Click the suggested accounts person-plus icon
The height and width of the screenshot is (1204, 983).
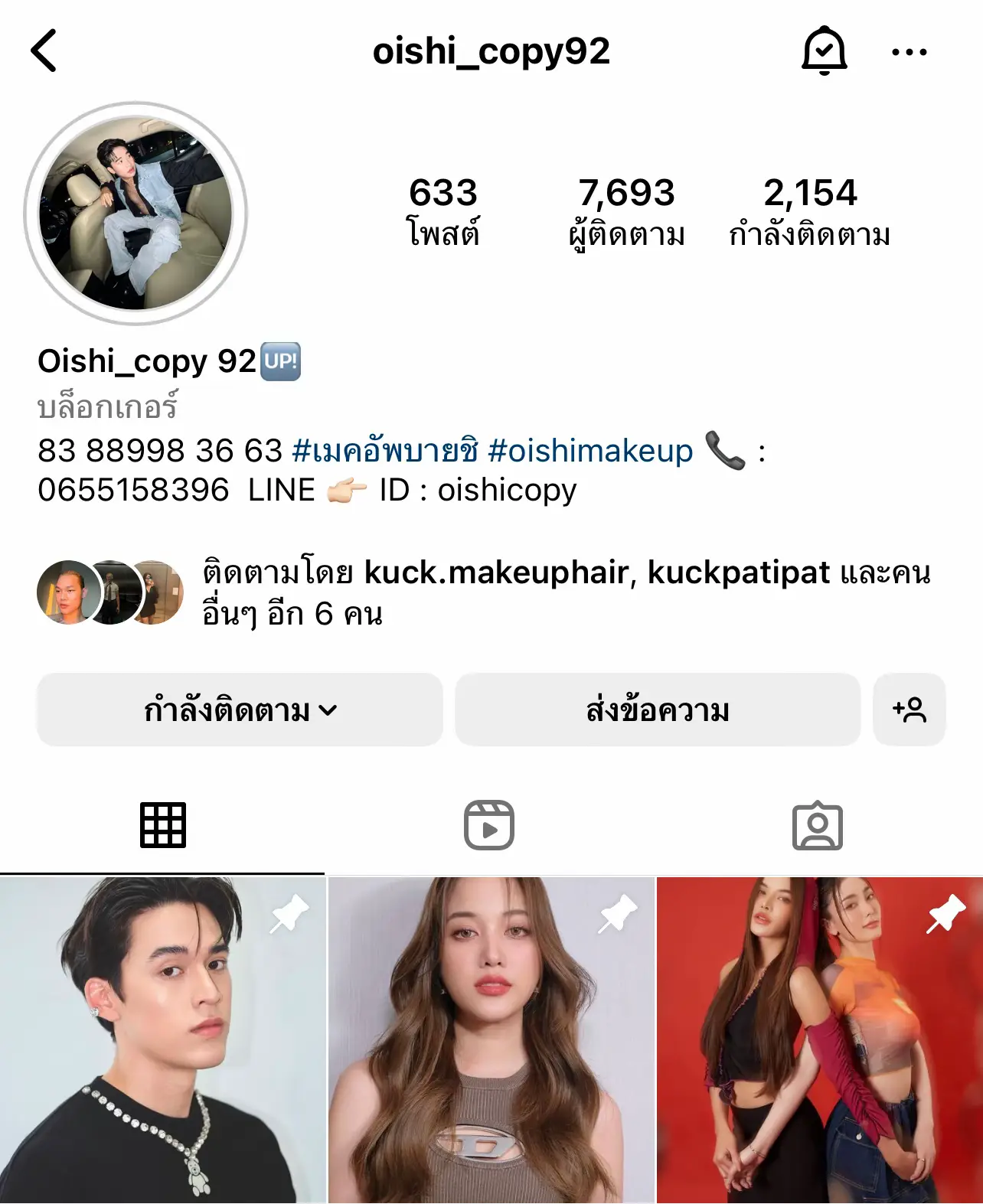point(910,710)
